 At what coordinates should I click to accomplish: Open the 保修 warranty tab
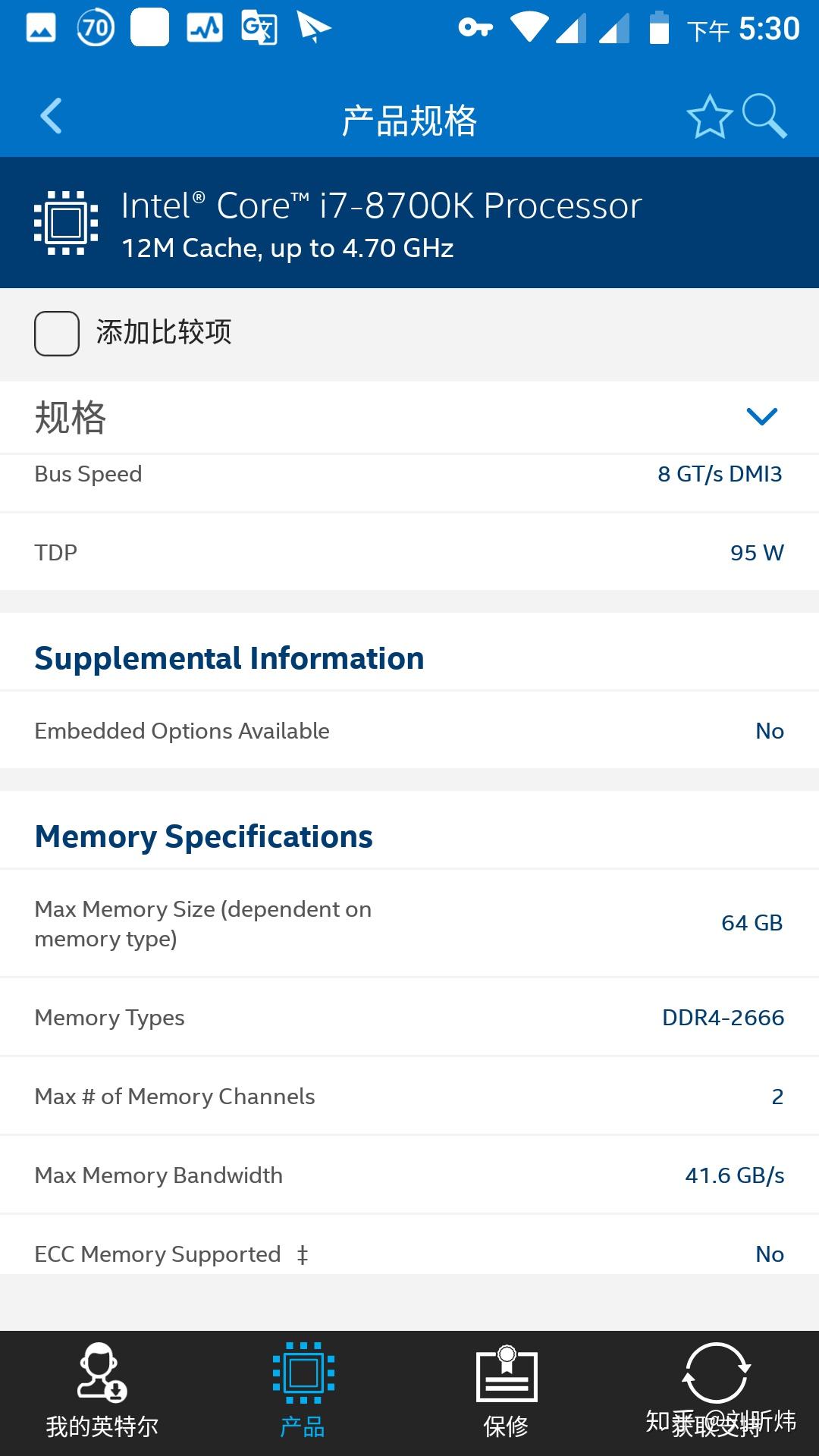(507, 1392)
